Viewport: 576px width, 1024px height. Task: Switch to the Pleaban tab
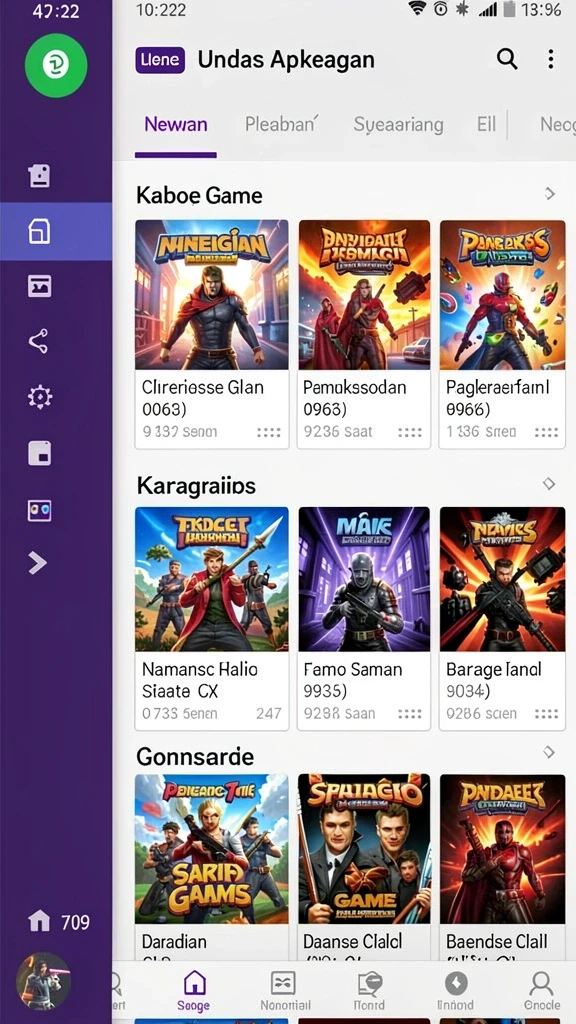point(281,124)
